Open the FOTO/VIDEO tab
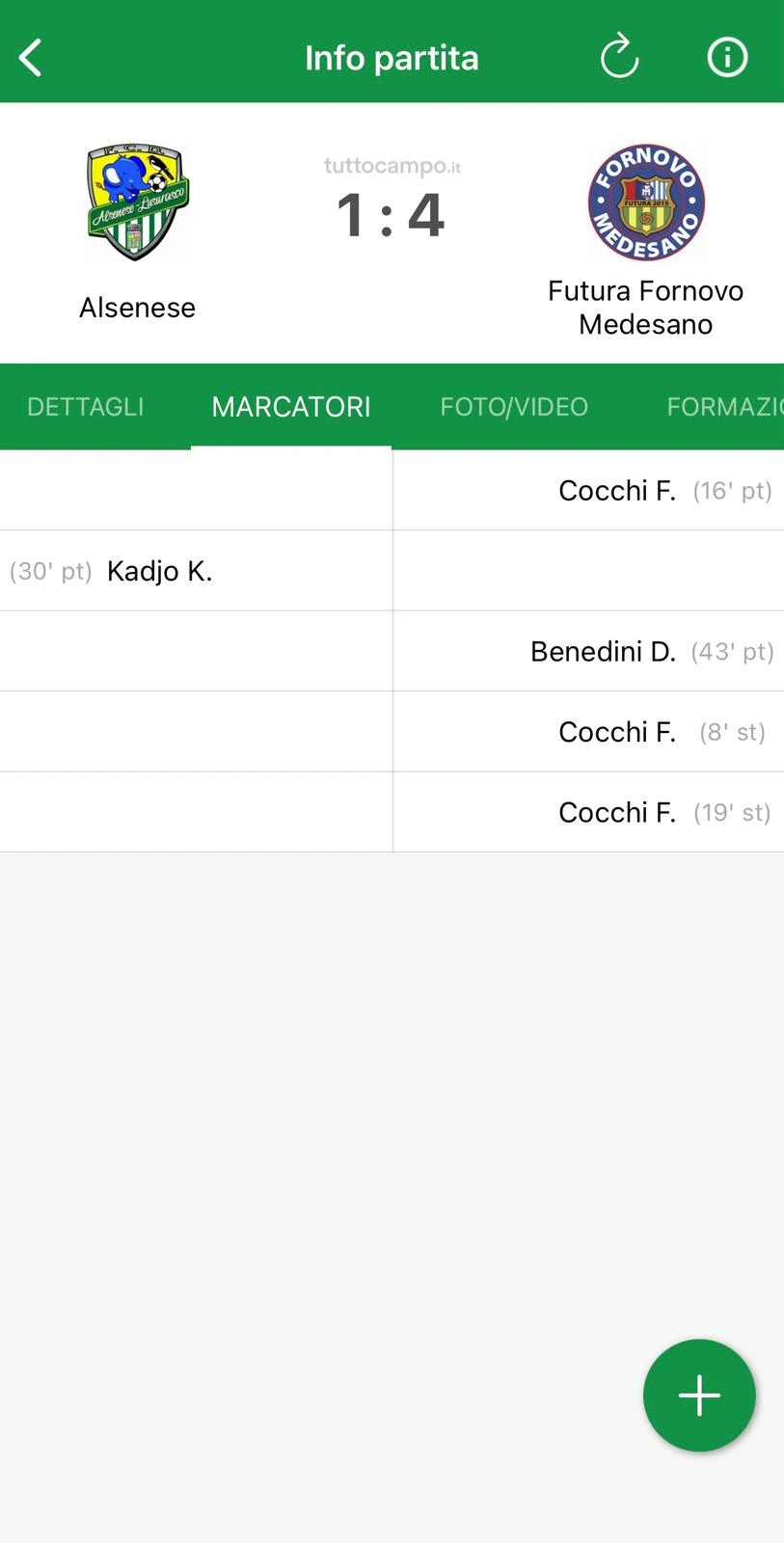Image resolution: width=784 pixels, height=1543 pixels. 514,407
